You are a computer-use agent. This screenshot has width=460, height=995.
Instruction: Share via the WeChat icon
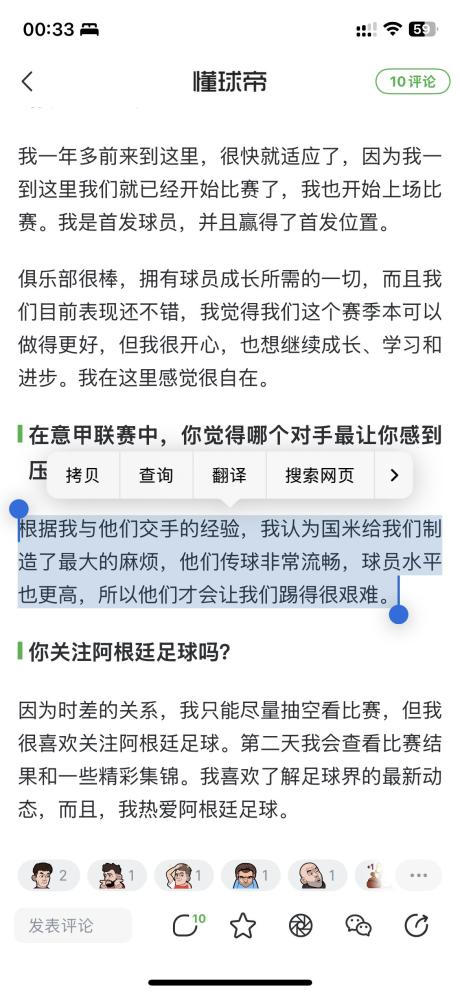click(x=358, y=926)
